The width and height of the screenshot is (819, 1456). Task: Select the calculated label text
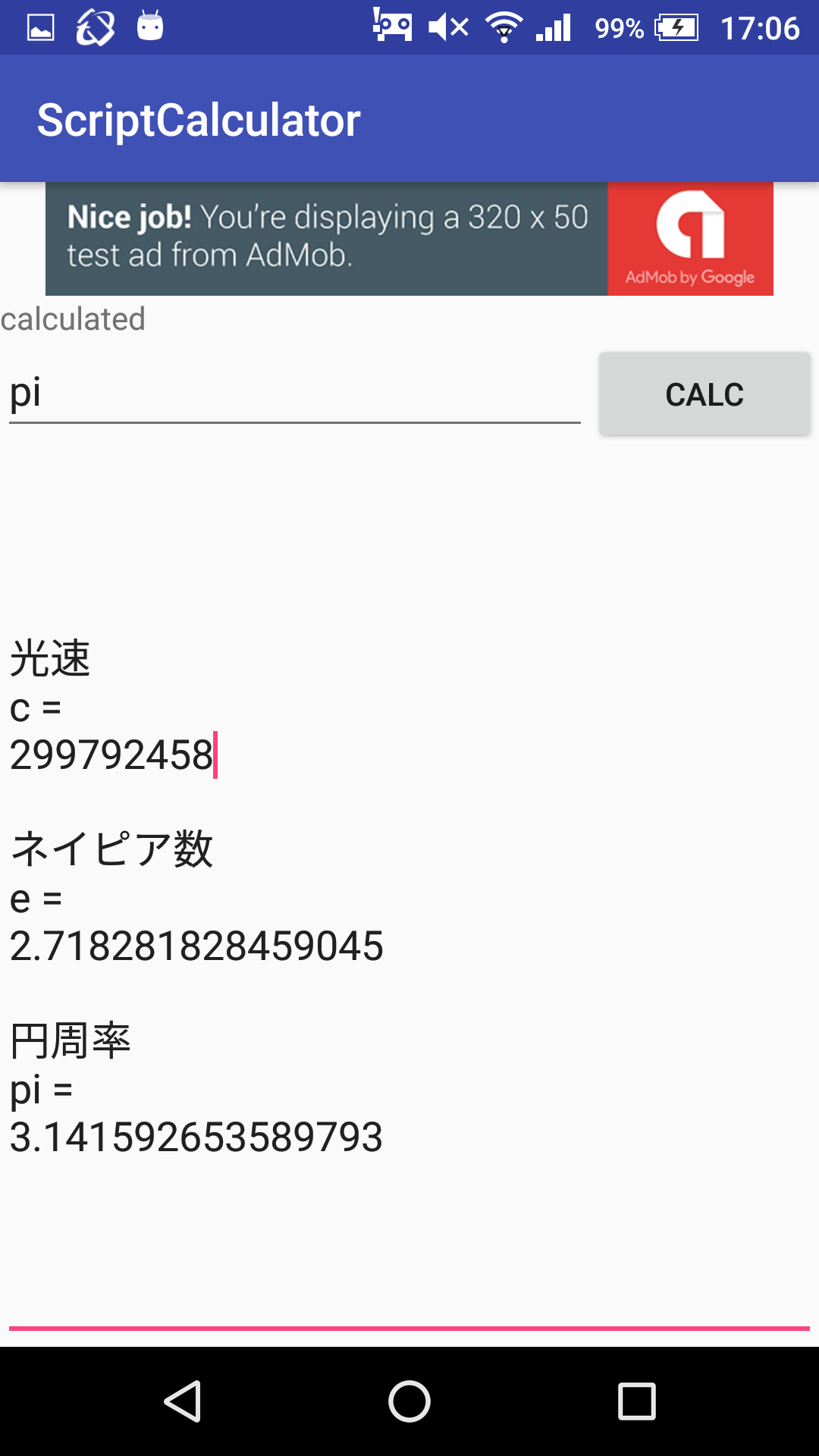coord(74,318)
